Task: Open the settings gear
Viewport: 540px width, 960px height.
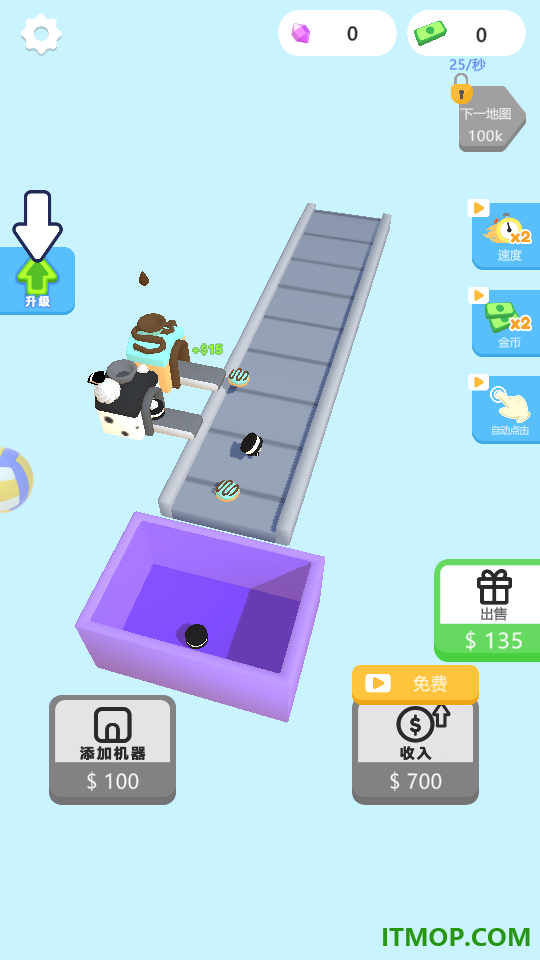Action: click(x=41, y=34)
